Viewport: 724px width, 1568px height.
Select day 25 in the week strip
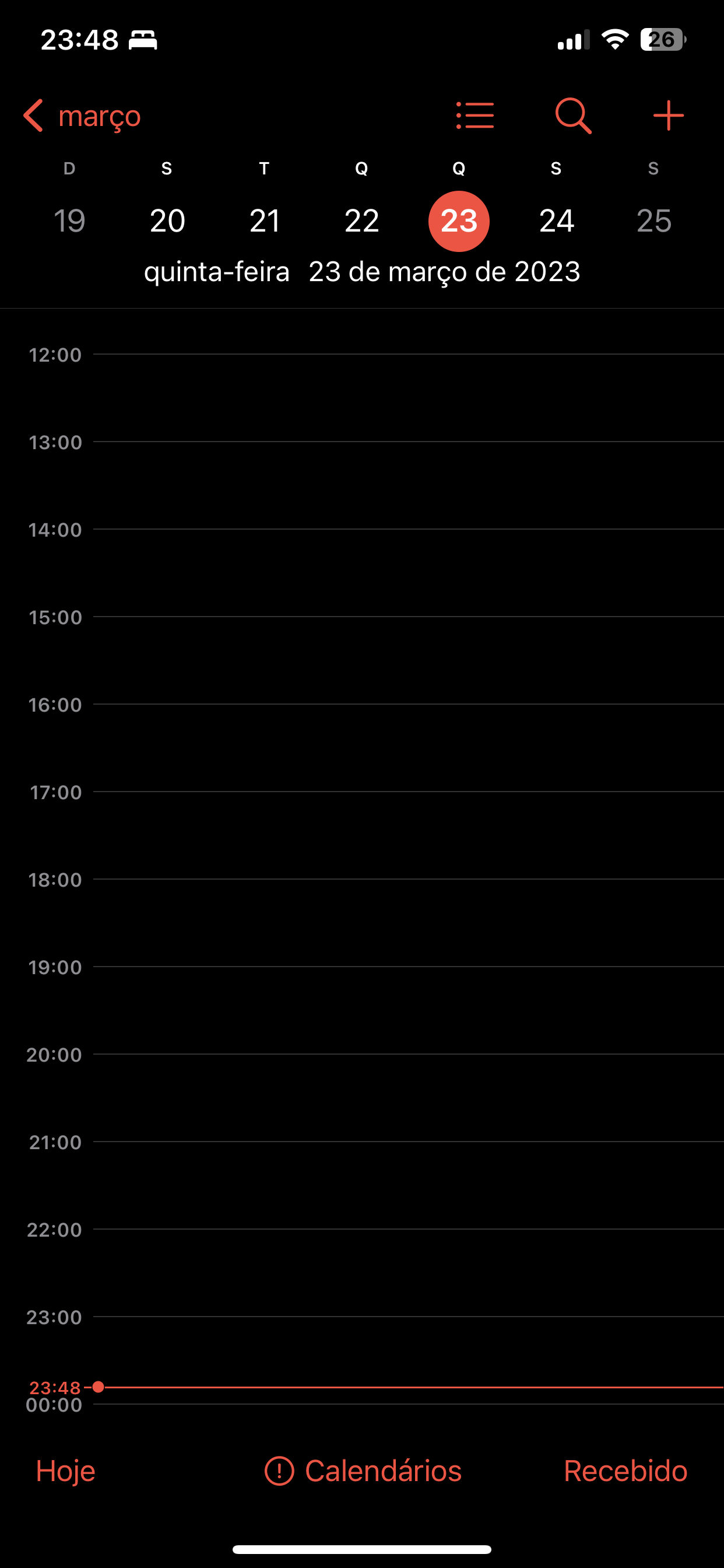[x=653, y=220]
